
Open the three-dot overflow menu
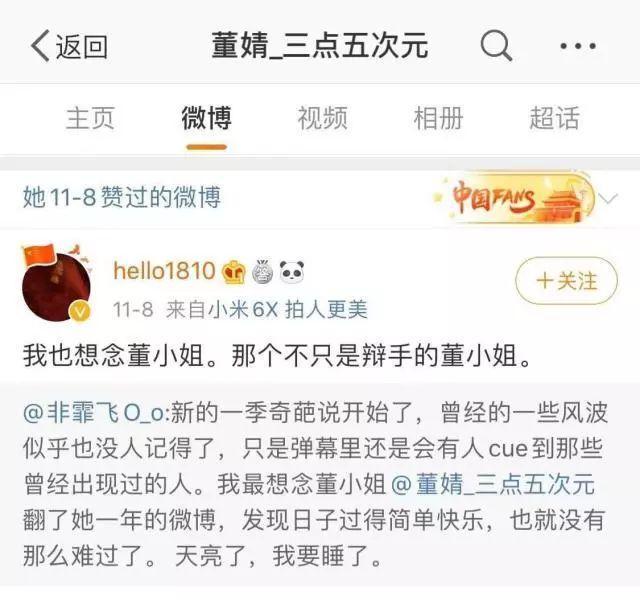click(578, 46)
